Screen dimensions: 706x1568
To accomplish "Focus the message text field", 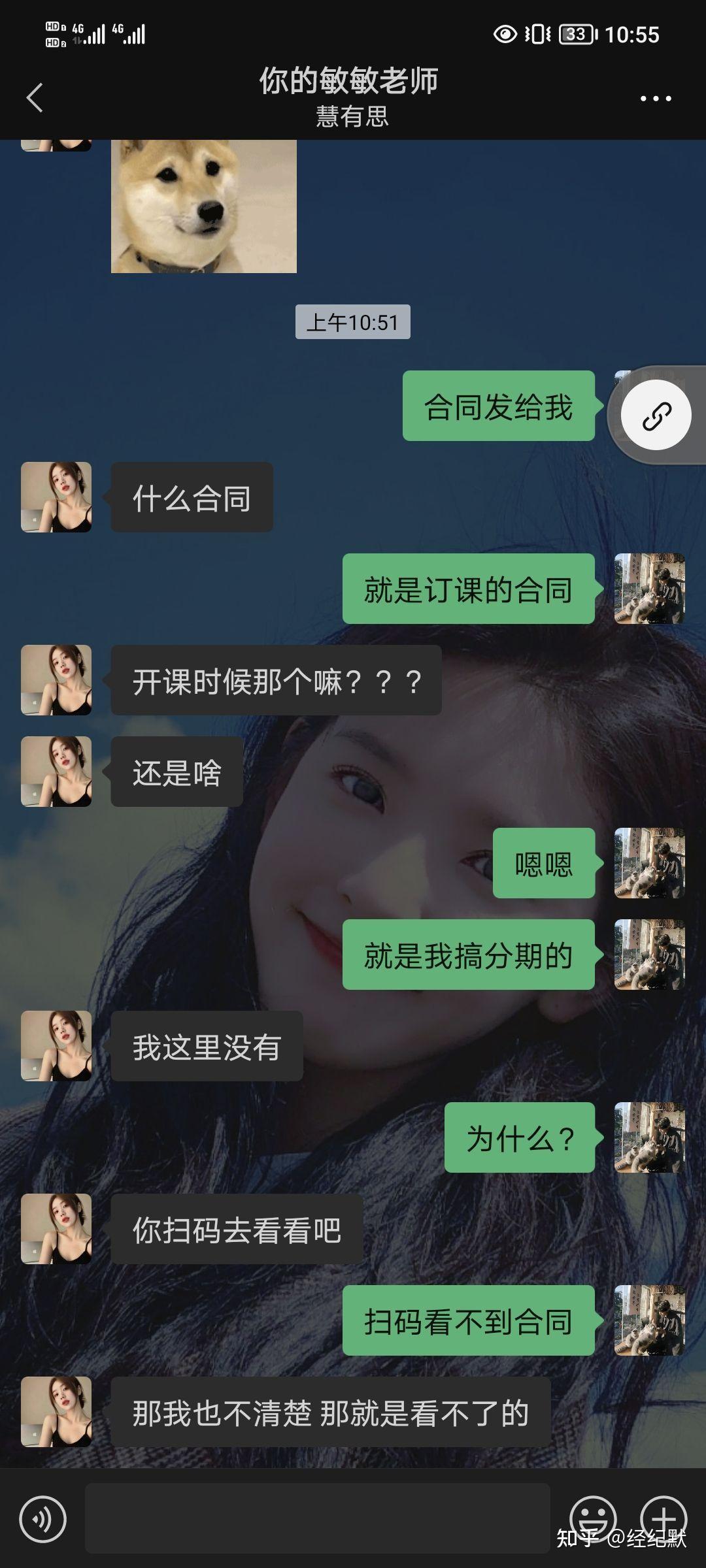I will (x=318, y=1518).
